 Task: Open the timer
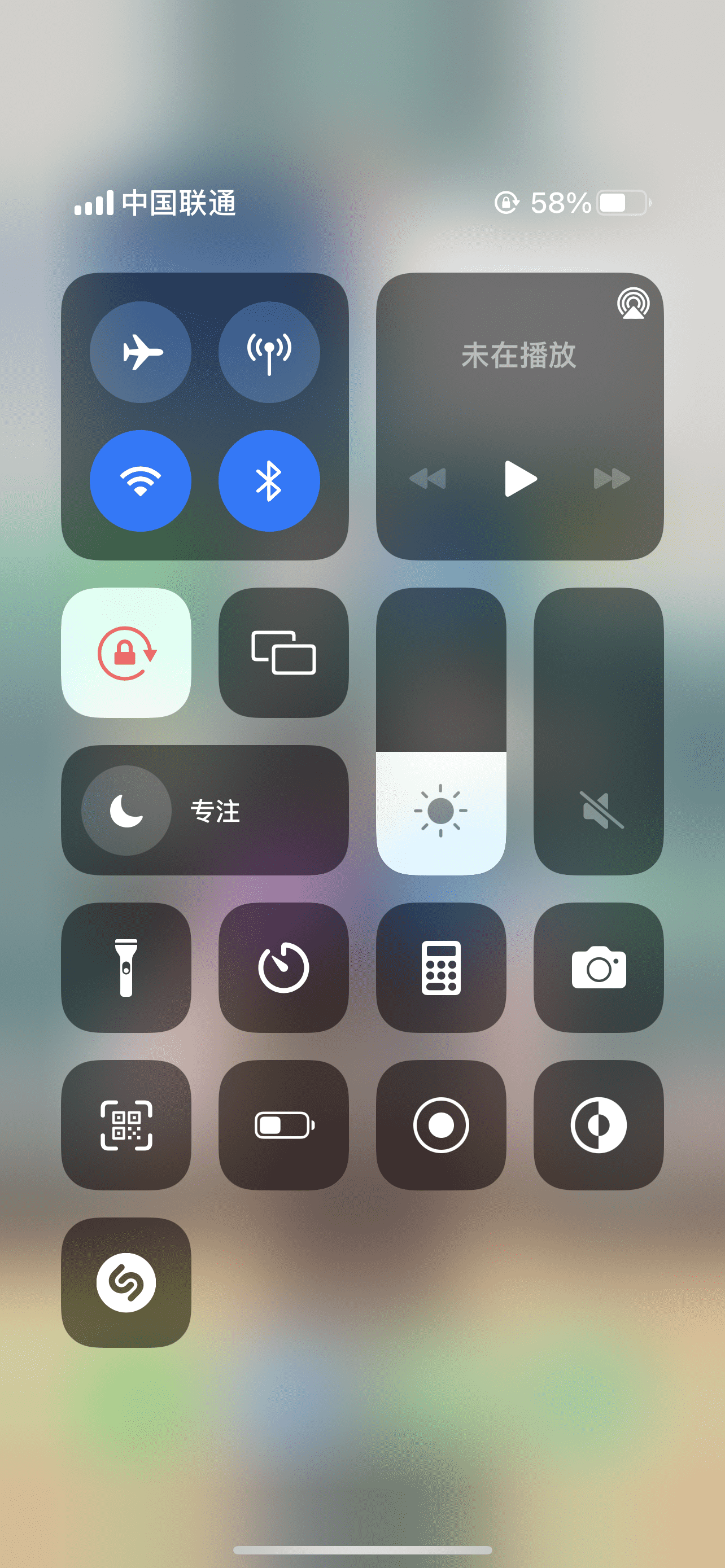(x=283, y=967)
